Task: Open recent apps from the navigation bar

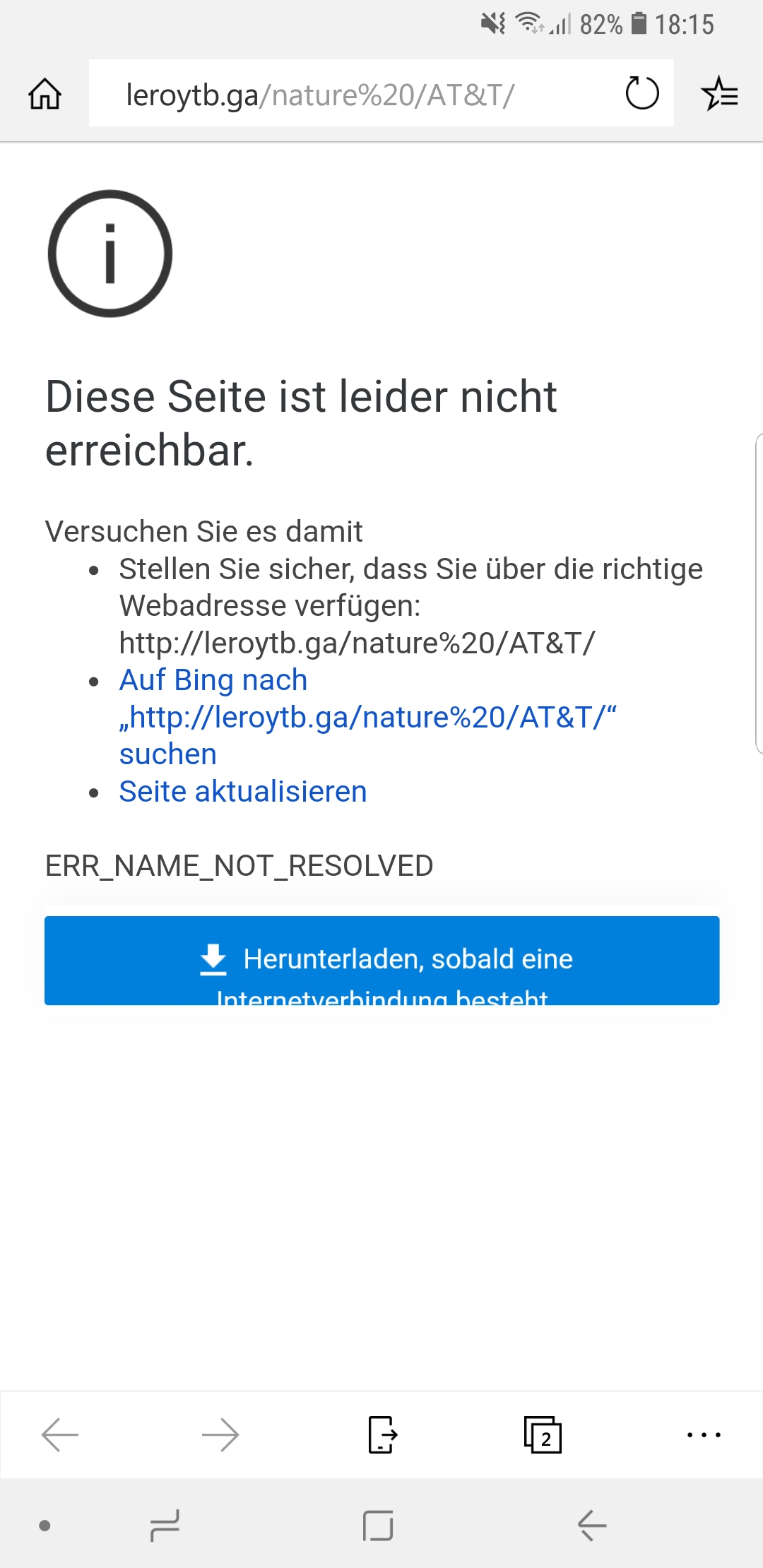Action: coord(165,1526)
